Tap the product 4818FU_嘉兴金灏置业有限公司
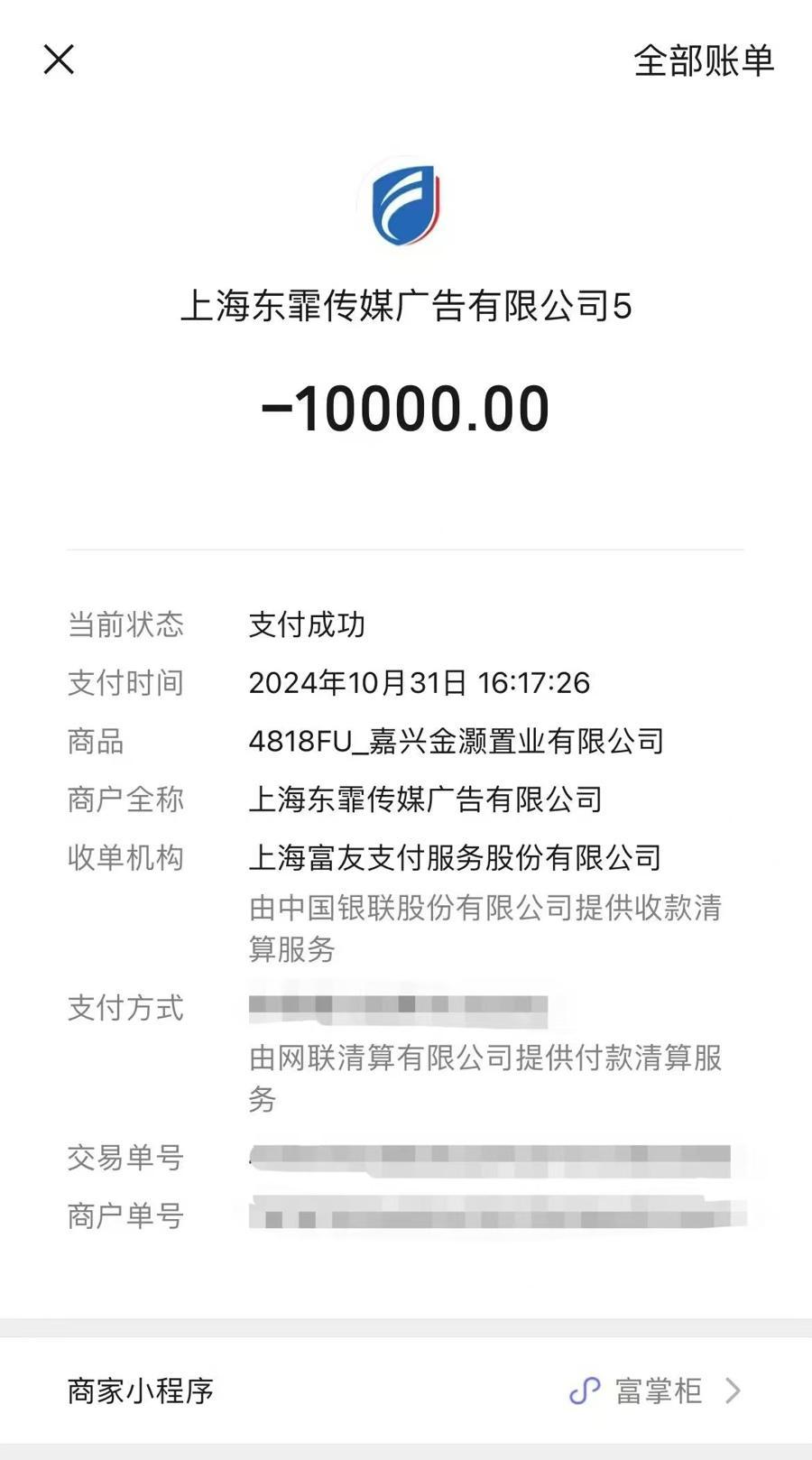The height and width of the screenshot is (1460, 812). [457, 741]
